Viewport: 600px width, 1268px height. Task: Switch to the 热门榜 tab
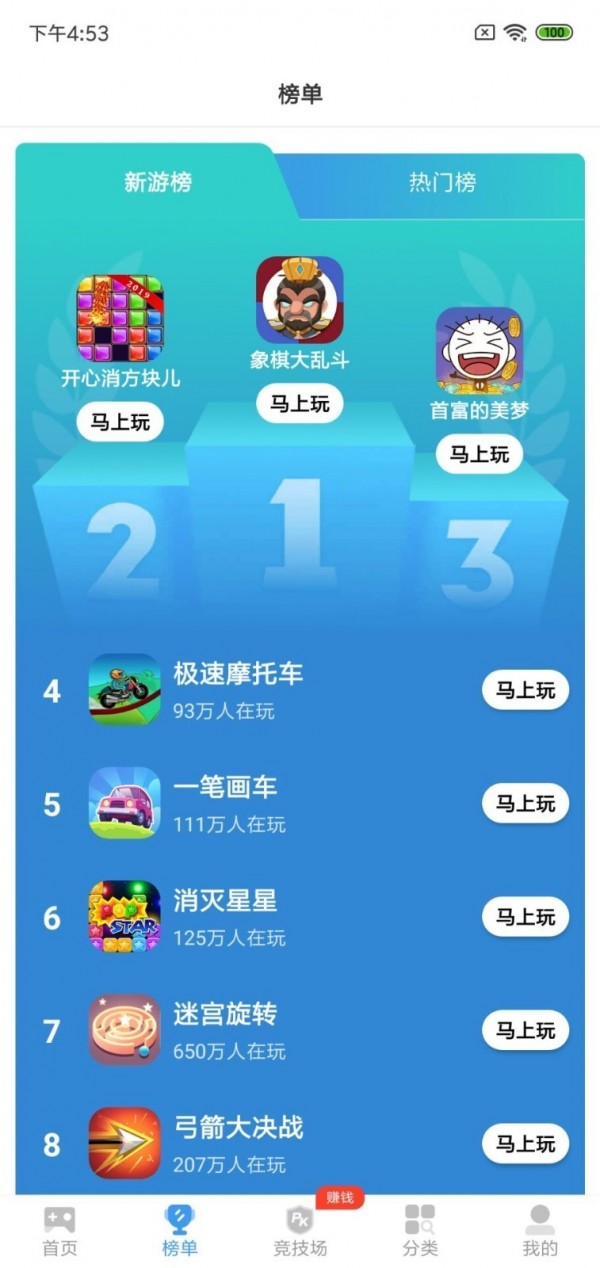pos(442,182)
